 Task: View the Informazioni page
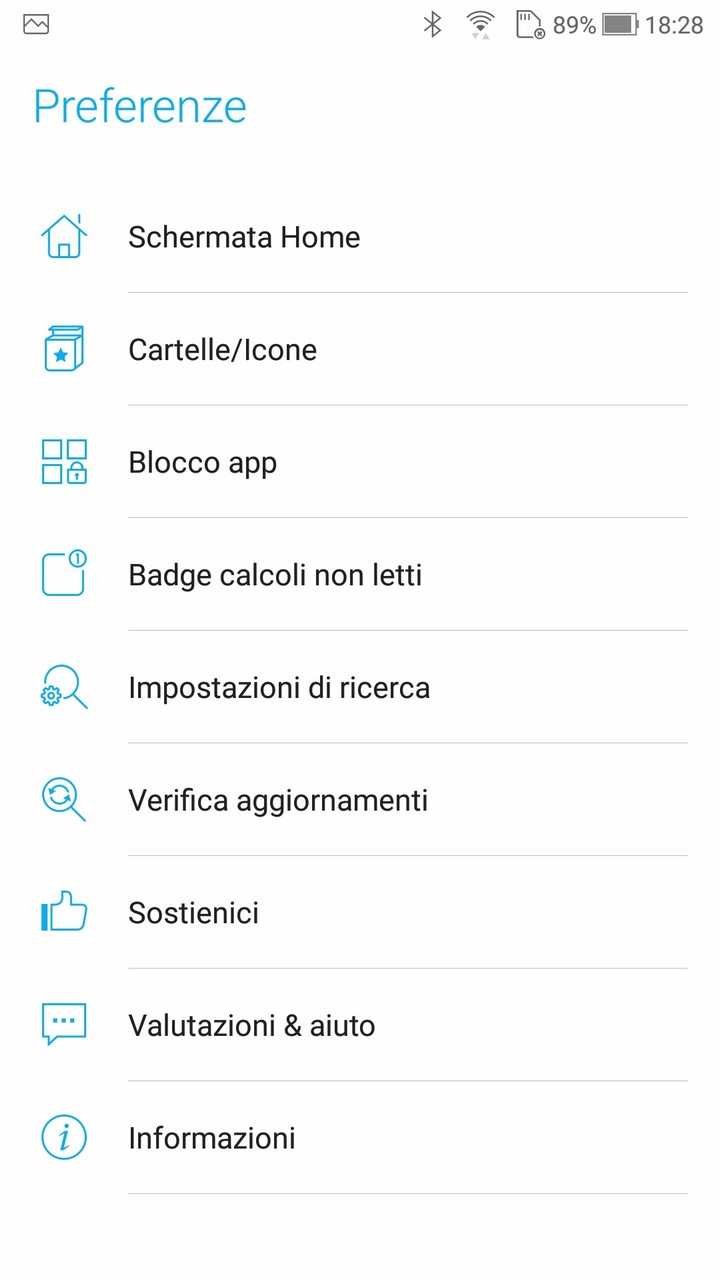pos(360,1137)
